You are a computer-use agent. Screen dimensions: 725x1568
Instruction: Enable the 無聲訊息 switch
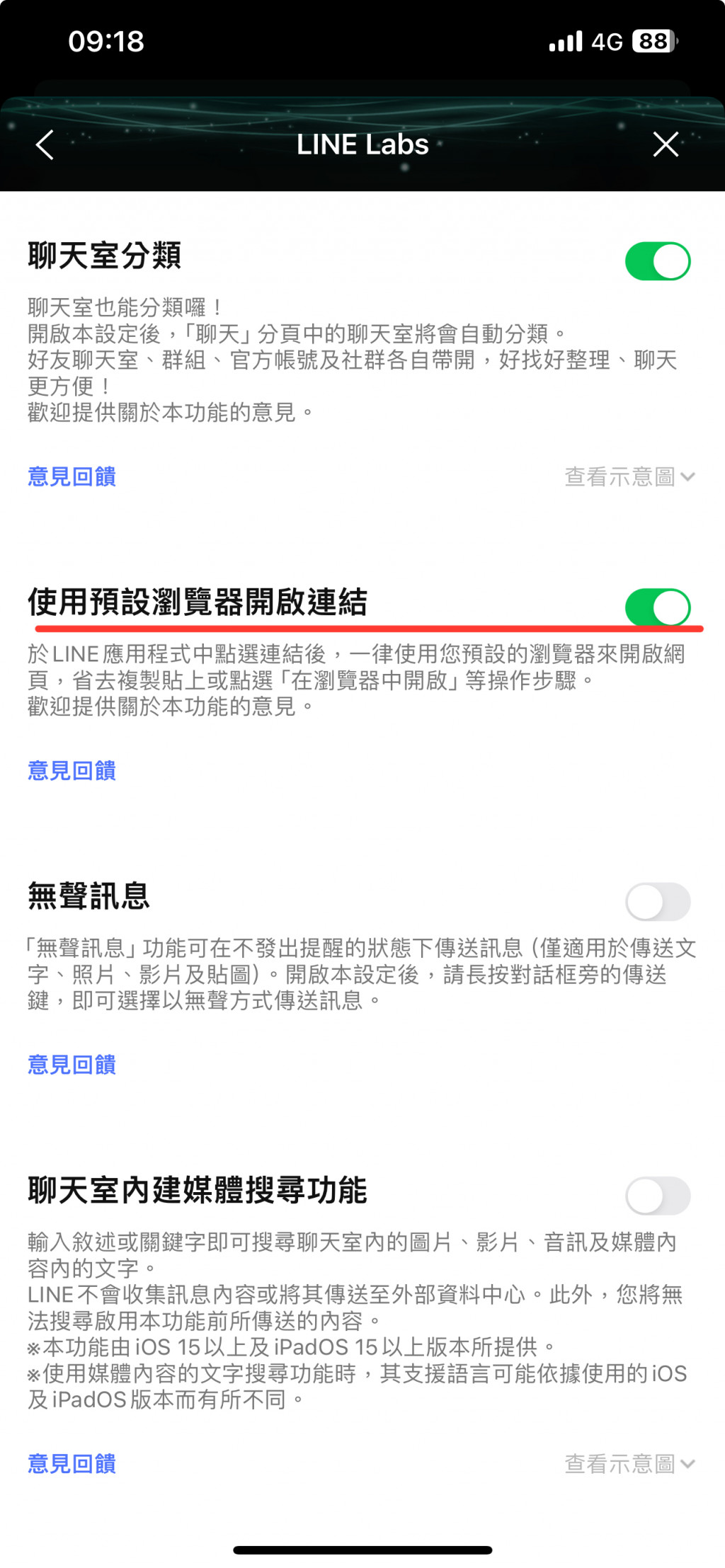[x=657, y=902]
